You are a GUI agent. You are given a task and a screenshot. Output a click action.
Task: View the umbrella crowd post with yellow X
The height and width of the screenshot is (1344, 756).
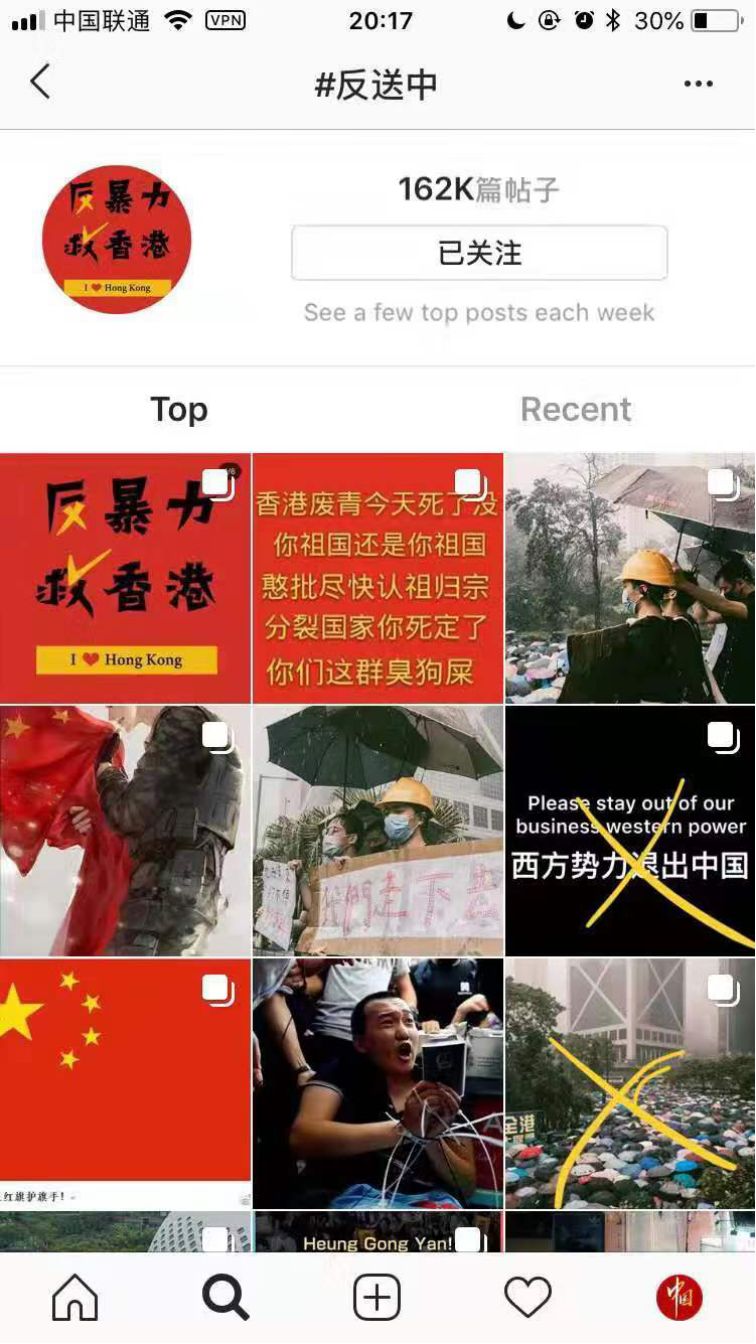click(x=630, y=1082)
